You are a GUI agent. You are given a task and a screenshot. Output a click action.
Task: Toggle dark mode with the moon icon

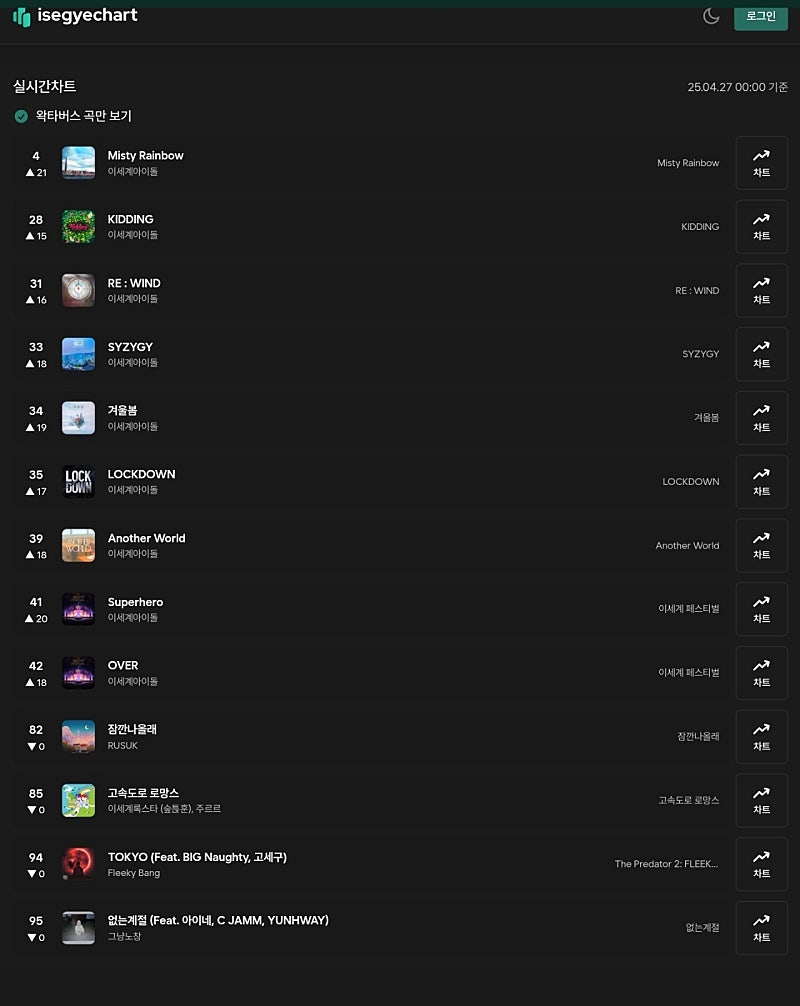[711, 16]
